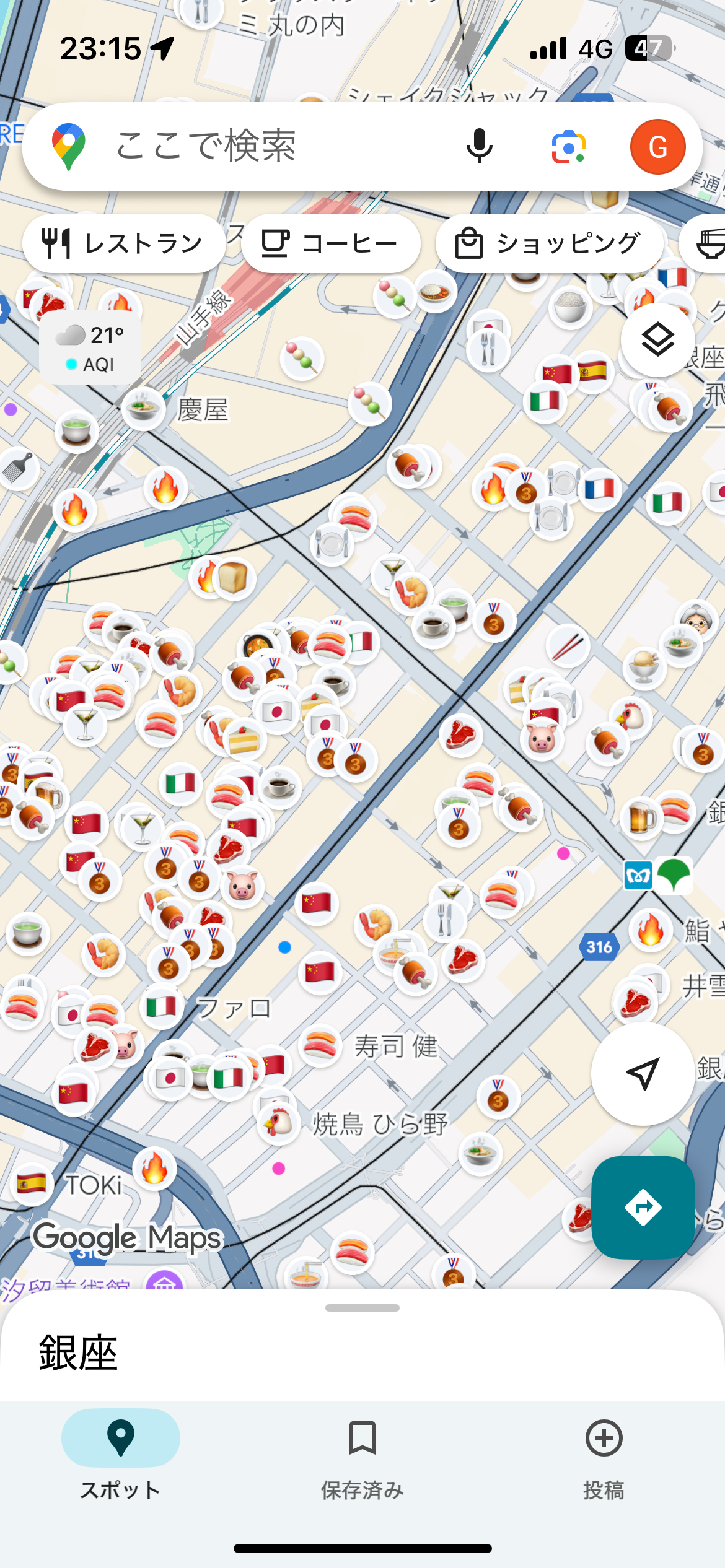Open the 寿司 健 map pin
The image size is (725, 1568).
point(320,1046)
